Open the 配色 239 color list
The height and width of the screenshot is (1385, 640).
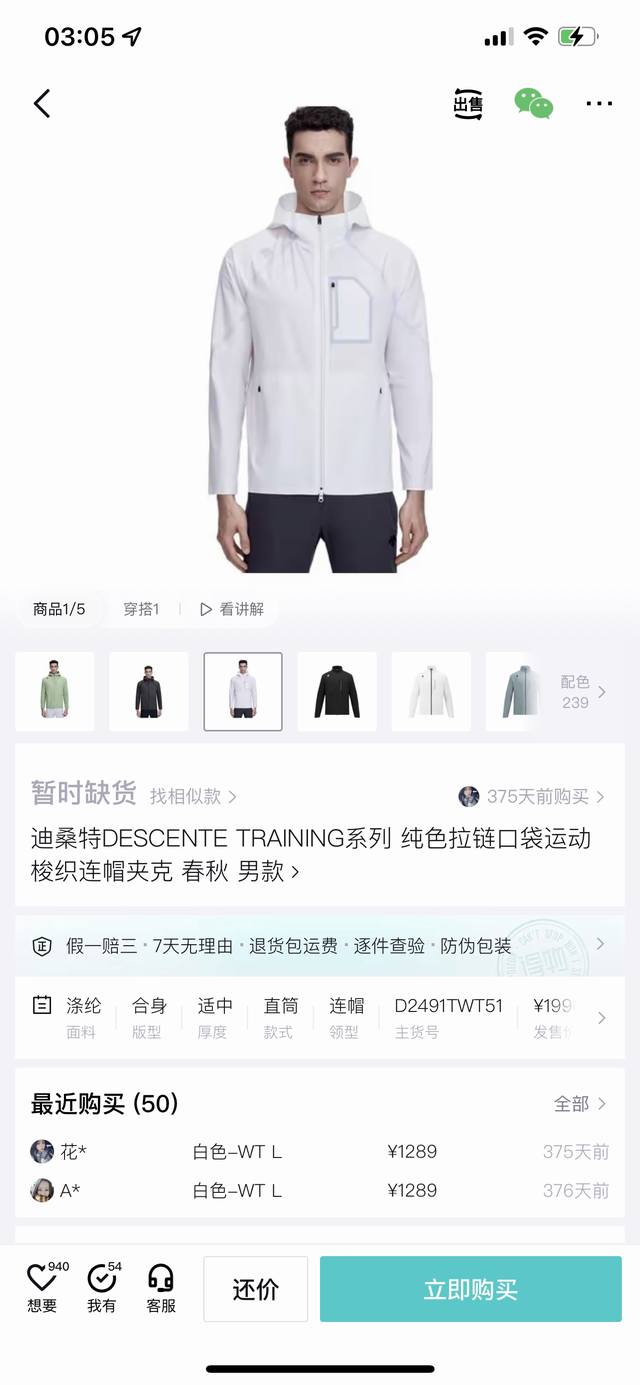(582, 691)
